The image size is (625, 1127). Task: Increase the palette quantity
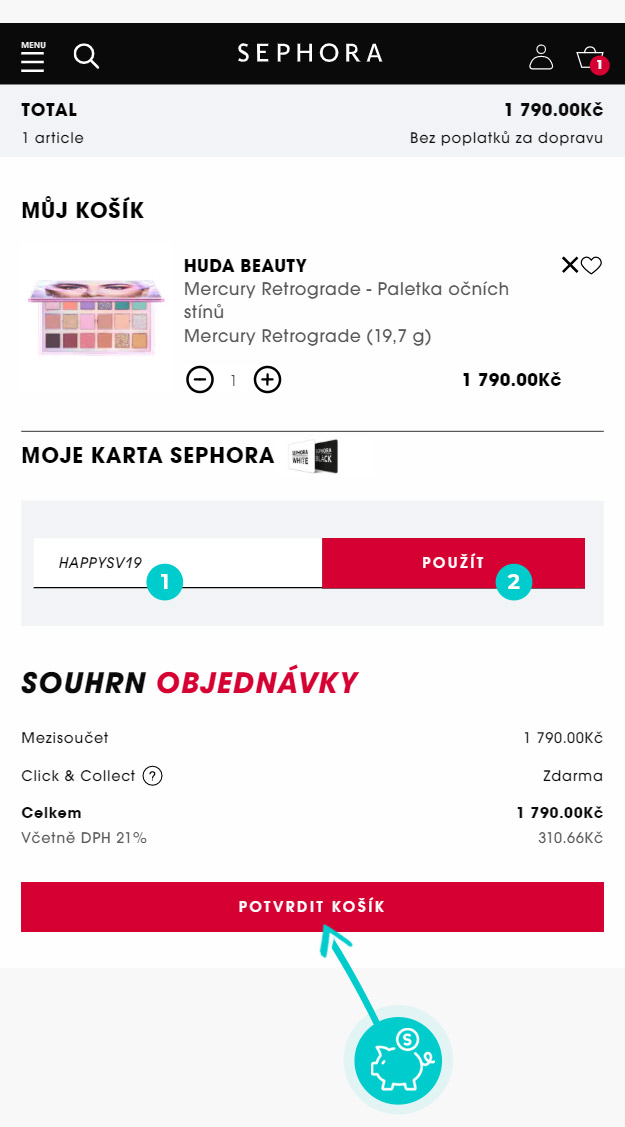pyautogui.click(x=267, y=380)
